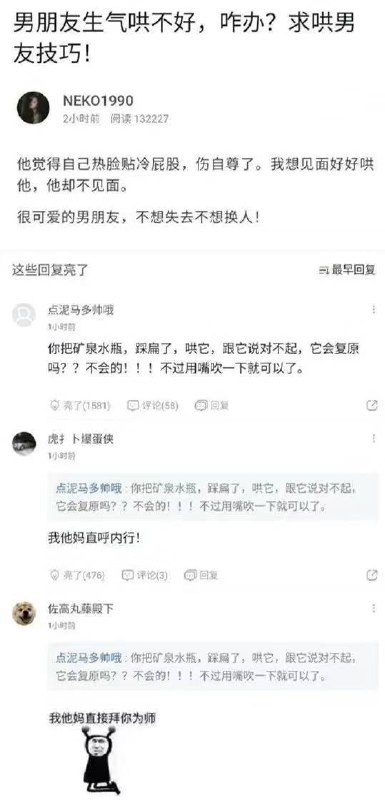Share the reply with 476 likes

(372, 576)
